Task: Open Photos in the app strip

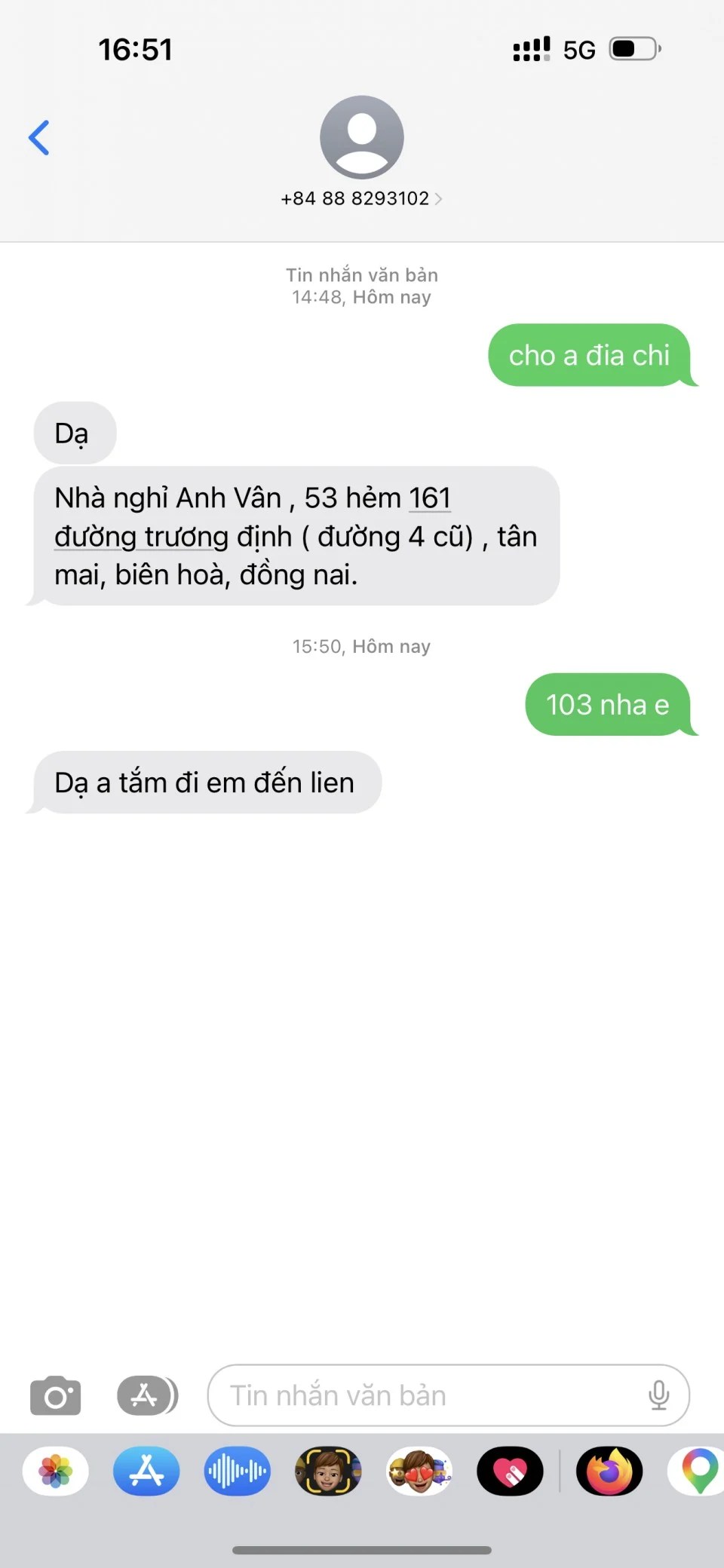Action: pyautogui.click(x=56, y=1472)
